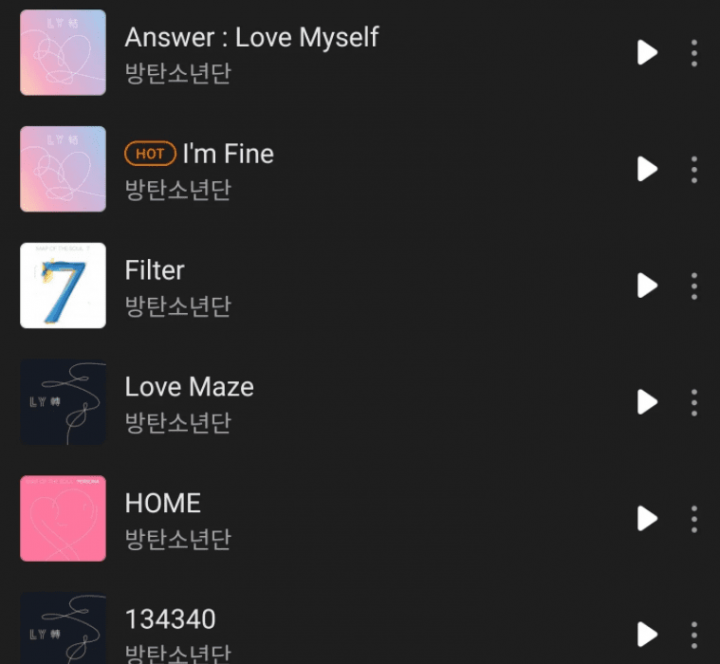Image resolution: width=720 pixels, height=664 pixels.
Task: Open the Answer : Love Myself album cover
Action: [63, 53]
